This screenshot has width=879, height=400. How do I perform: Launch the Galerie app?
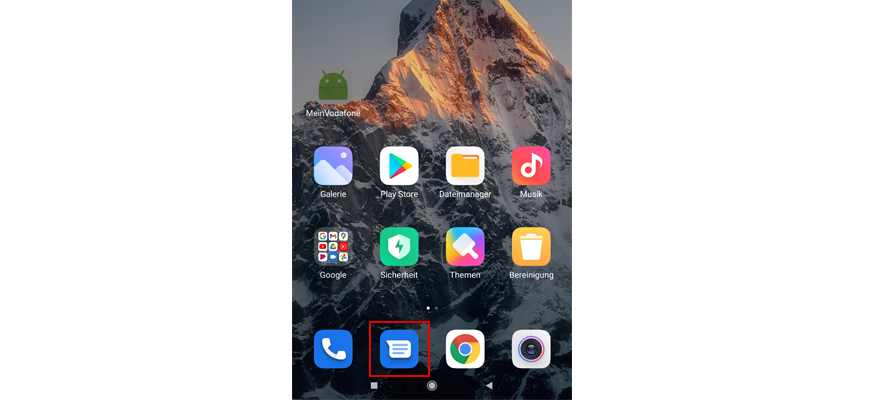pos(333,166)
